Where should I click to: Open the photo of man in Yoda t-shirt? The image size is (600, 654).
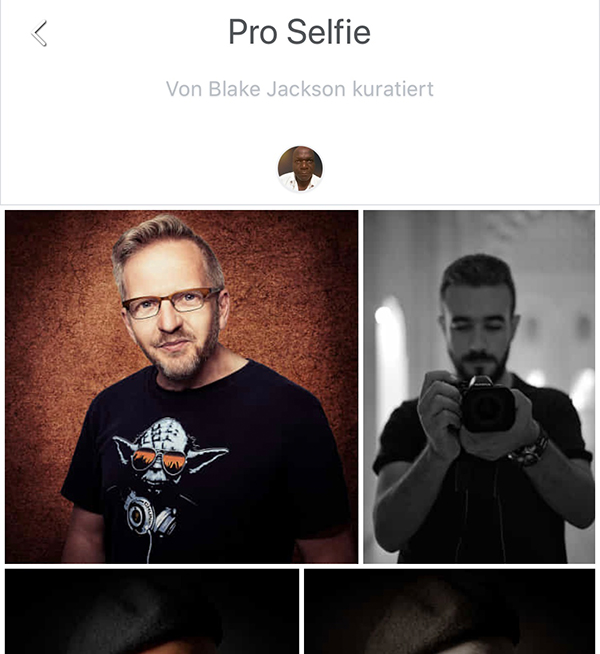(181, 386)
